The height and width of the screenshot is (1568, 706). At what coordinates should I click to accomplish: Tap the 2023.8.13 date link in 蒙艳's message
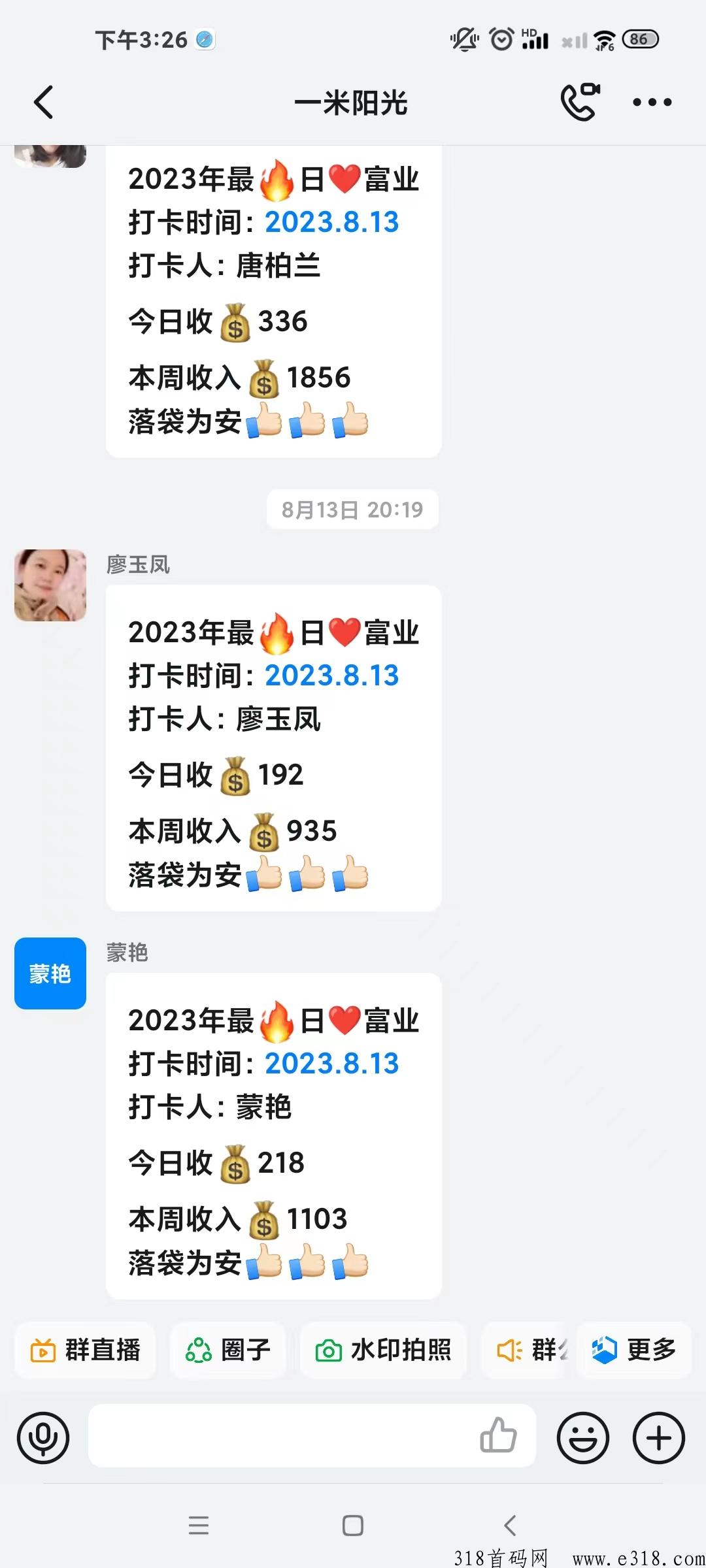tap(331, 1064)
